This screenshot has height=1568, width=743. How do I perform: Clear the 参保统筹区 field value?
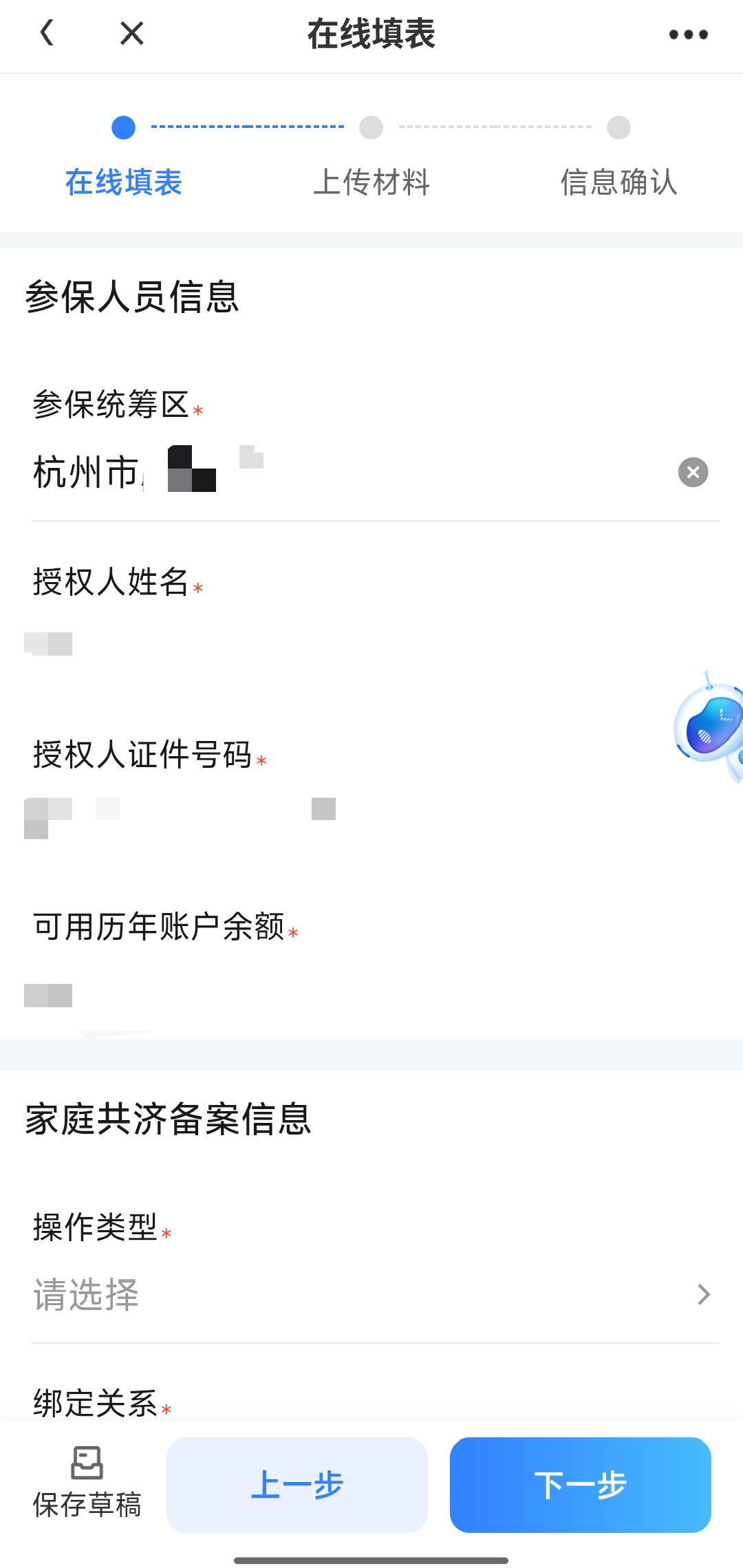pos(693,472)
